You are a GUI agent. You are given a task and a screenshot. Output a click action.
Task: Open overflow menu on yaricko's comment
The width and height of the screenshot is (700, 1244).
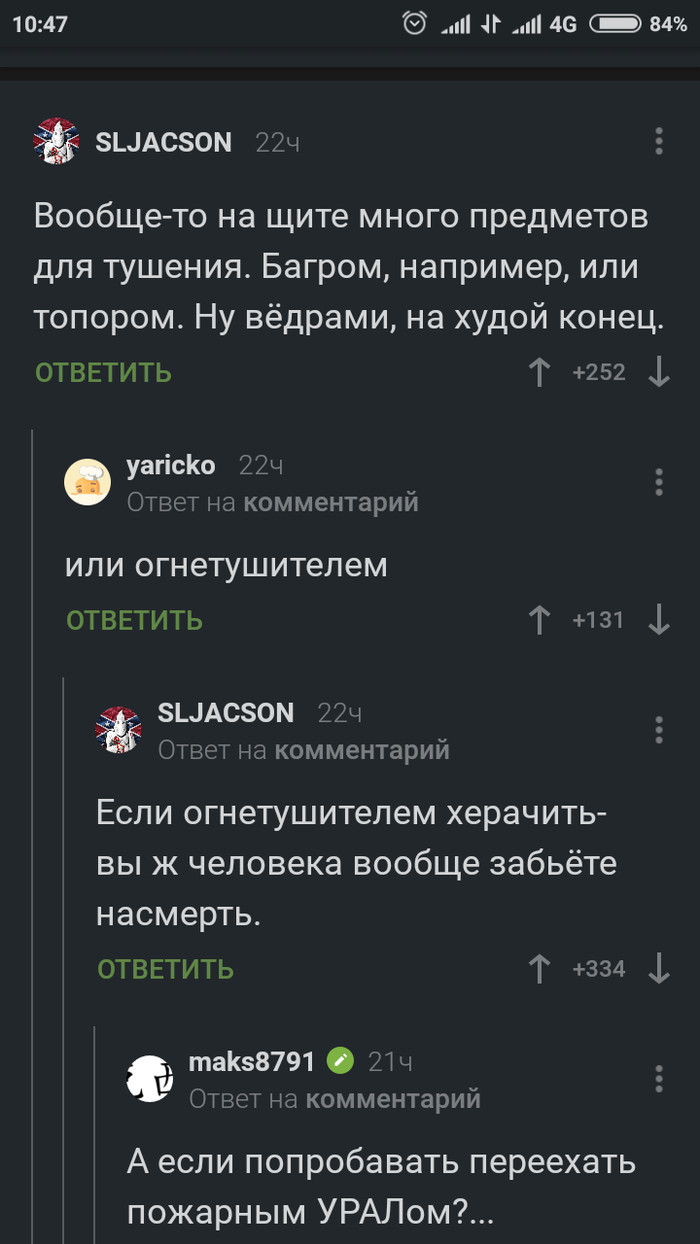[x=658, y=482]
